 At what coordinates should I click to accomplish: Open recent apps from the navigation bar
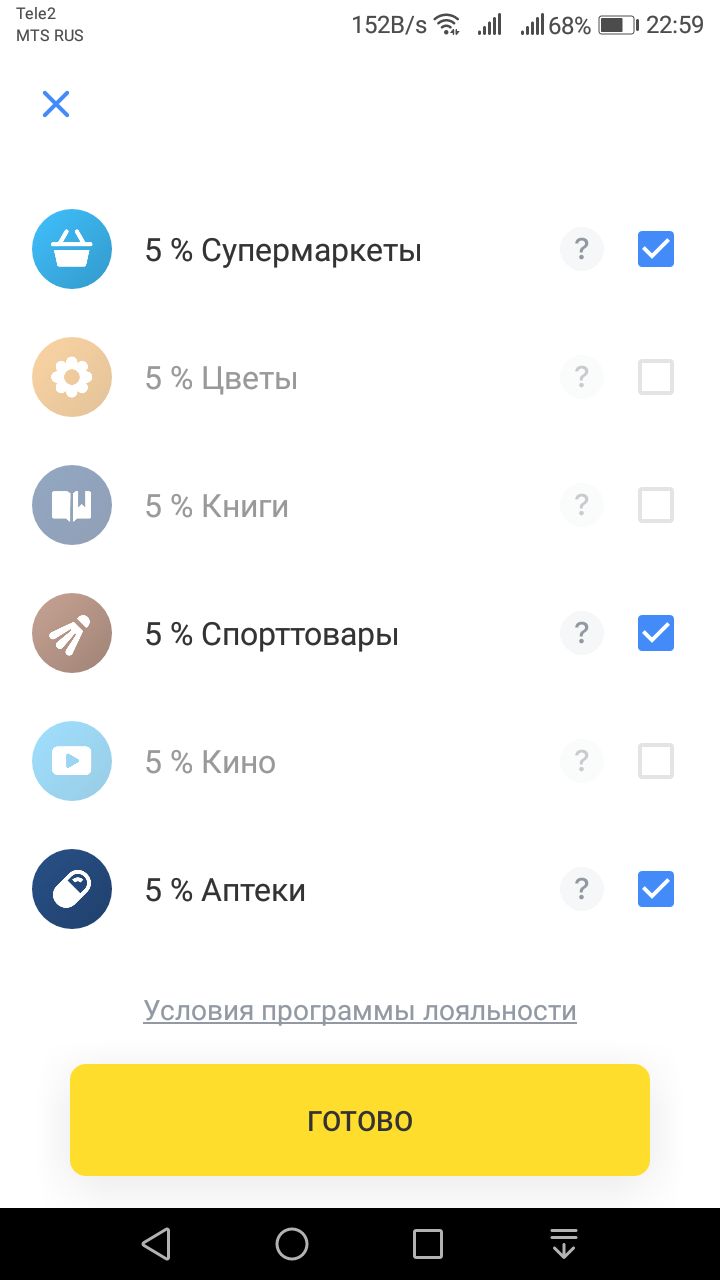coord(428,1244)
